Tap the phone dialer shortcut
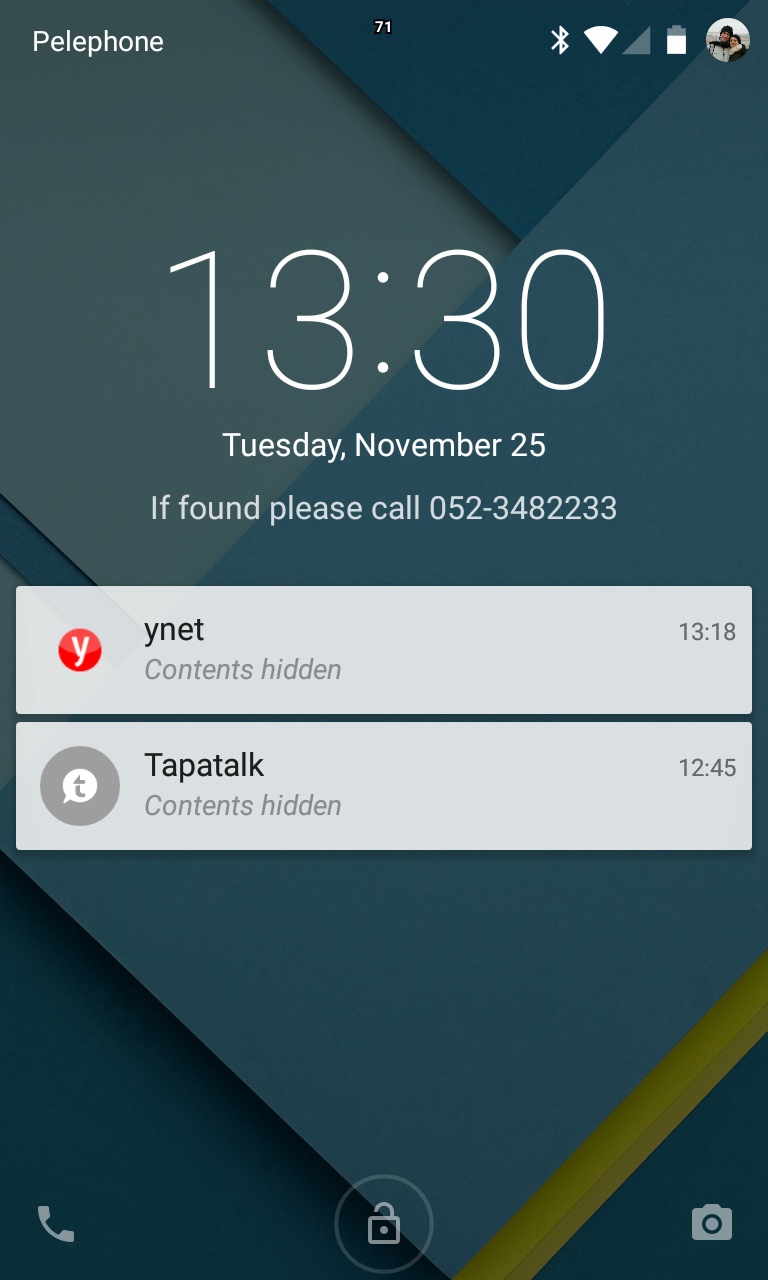Viewport: 768px width, 1280px height. pos(56,1223)
